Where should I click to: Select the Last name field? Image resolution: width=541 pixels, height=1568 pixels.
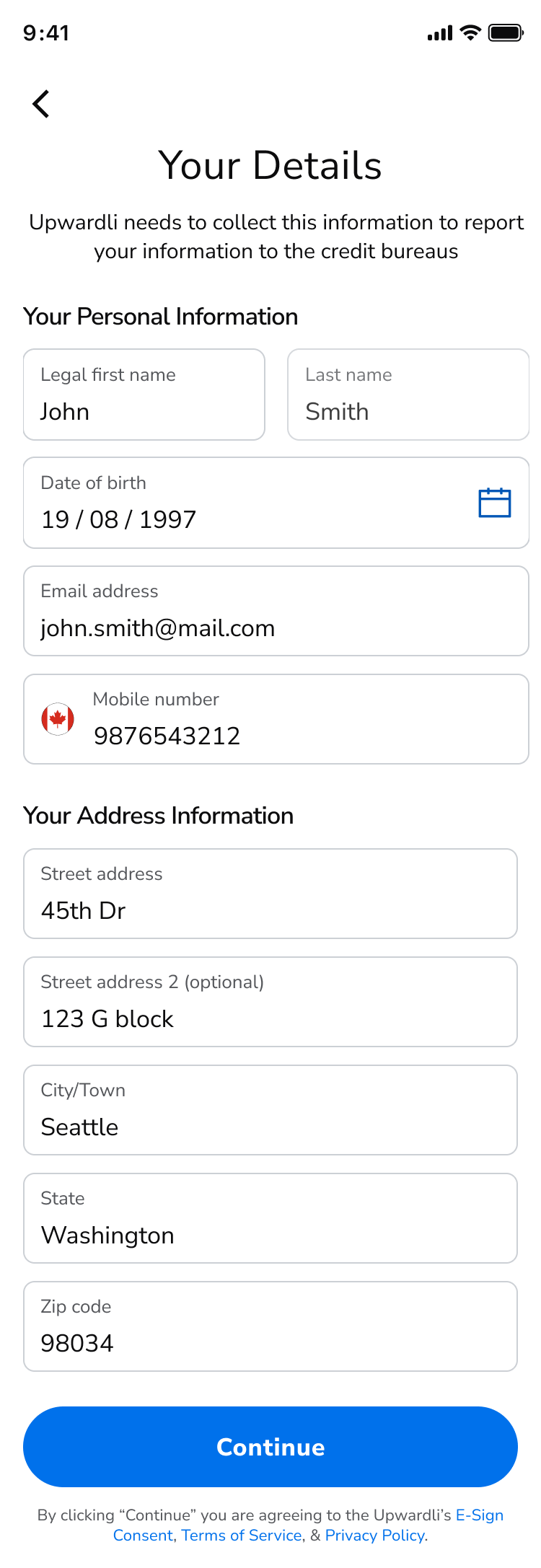pyautogui.click(x=408, y=395)
